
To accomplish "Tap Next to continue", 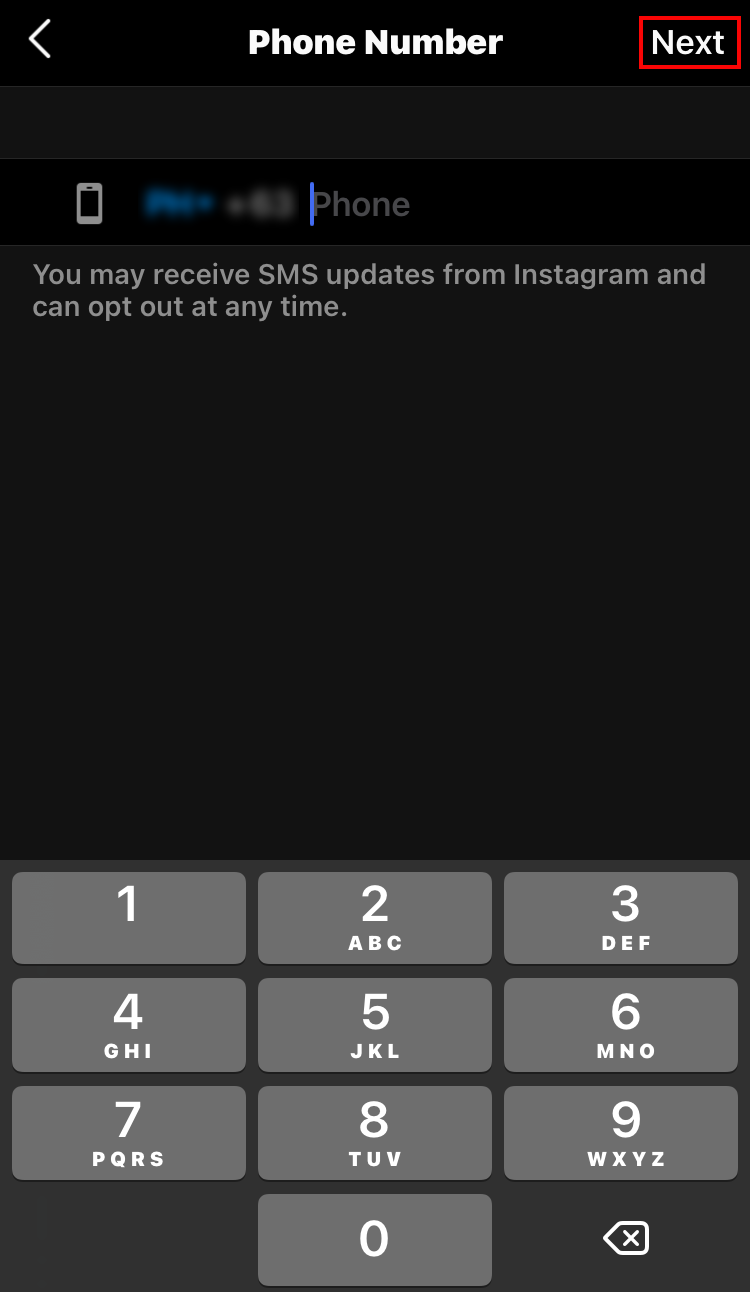I will coord(688,42).
